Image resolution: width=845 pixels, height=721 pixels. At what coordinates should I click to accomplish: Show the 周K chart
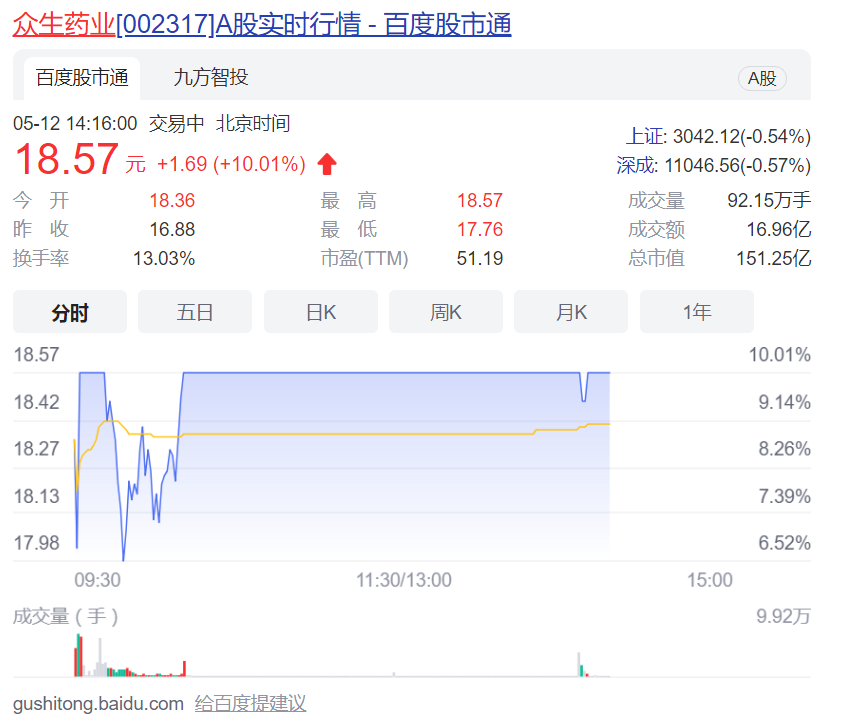click(446, 312)
